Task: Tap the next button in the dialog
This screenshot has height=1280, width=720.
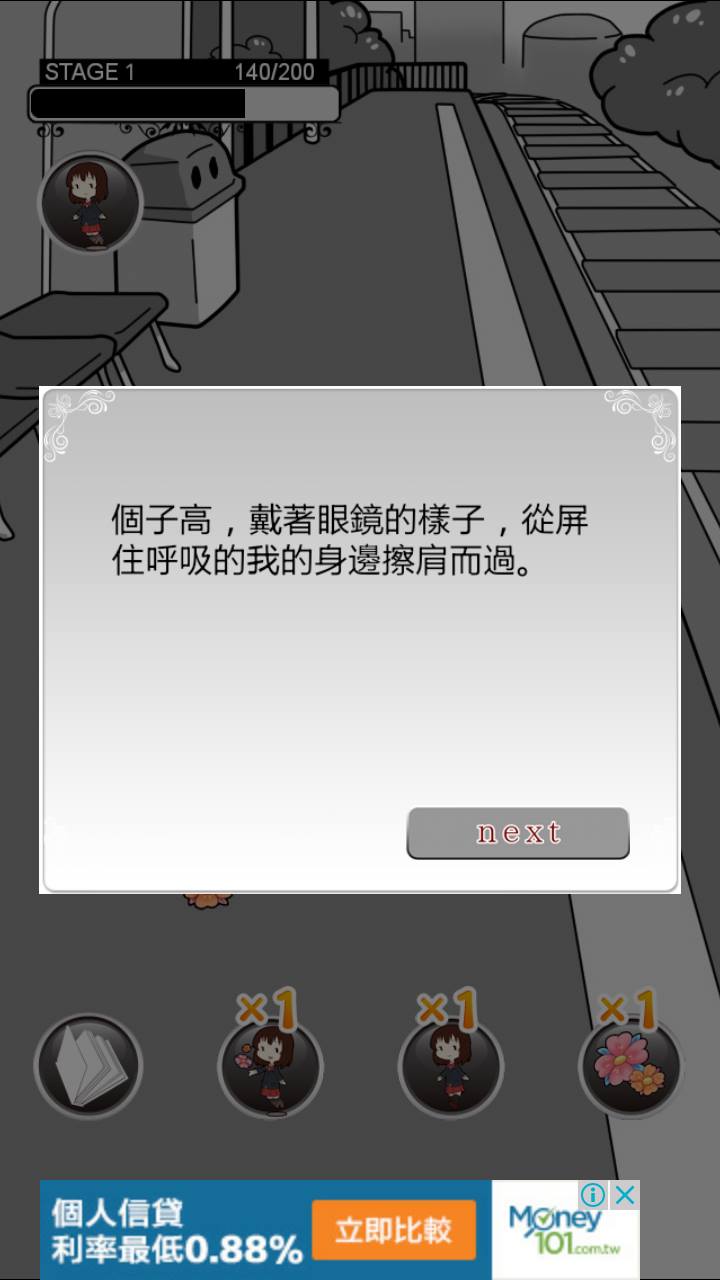Action: [517, 833]
